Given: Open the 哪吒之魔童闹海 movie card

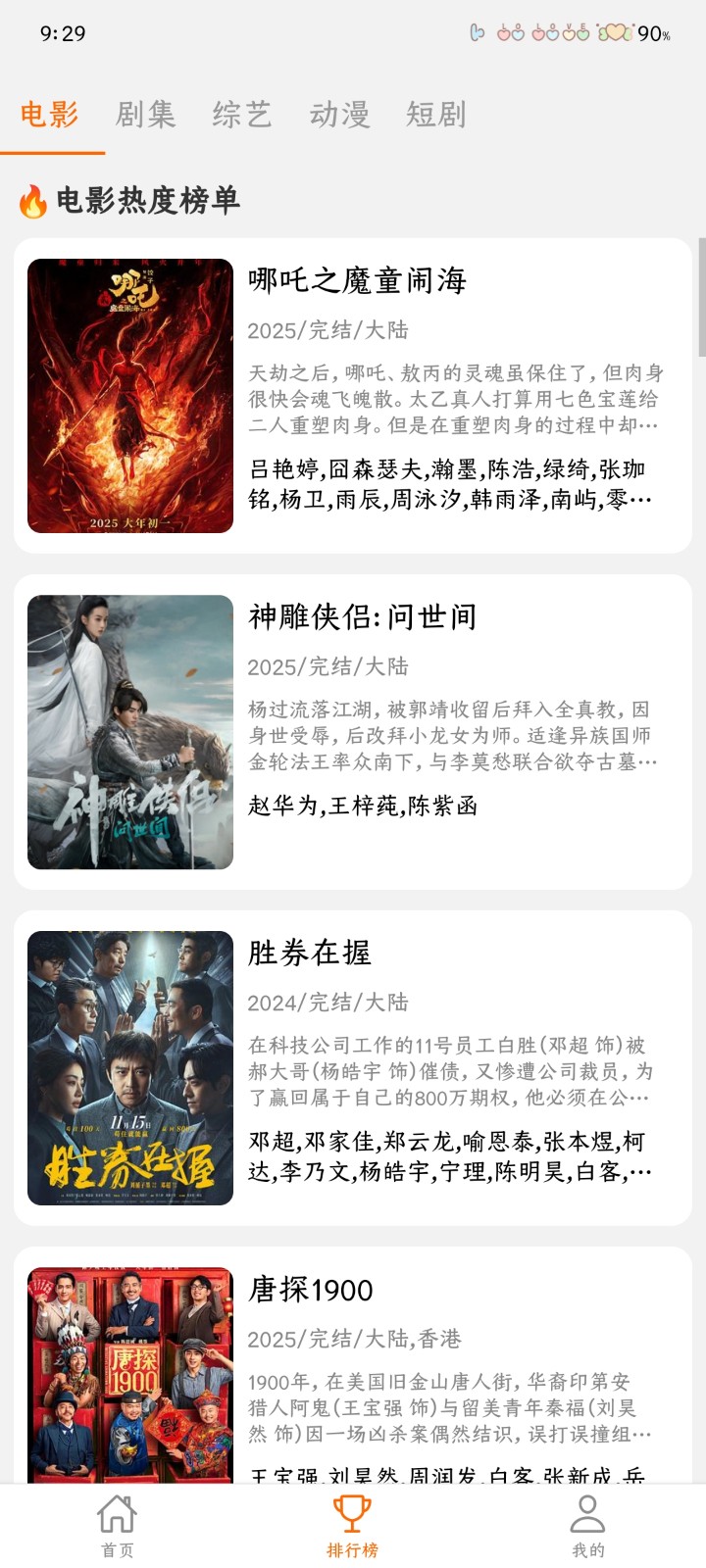Looking at the screenshot, I should 353,395.
